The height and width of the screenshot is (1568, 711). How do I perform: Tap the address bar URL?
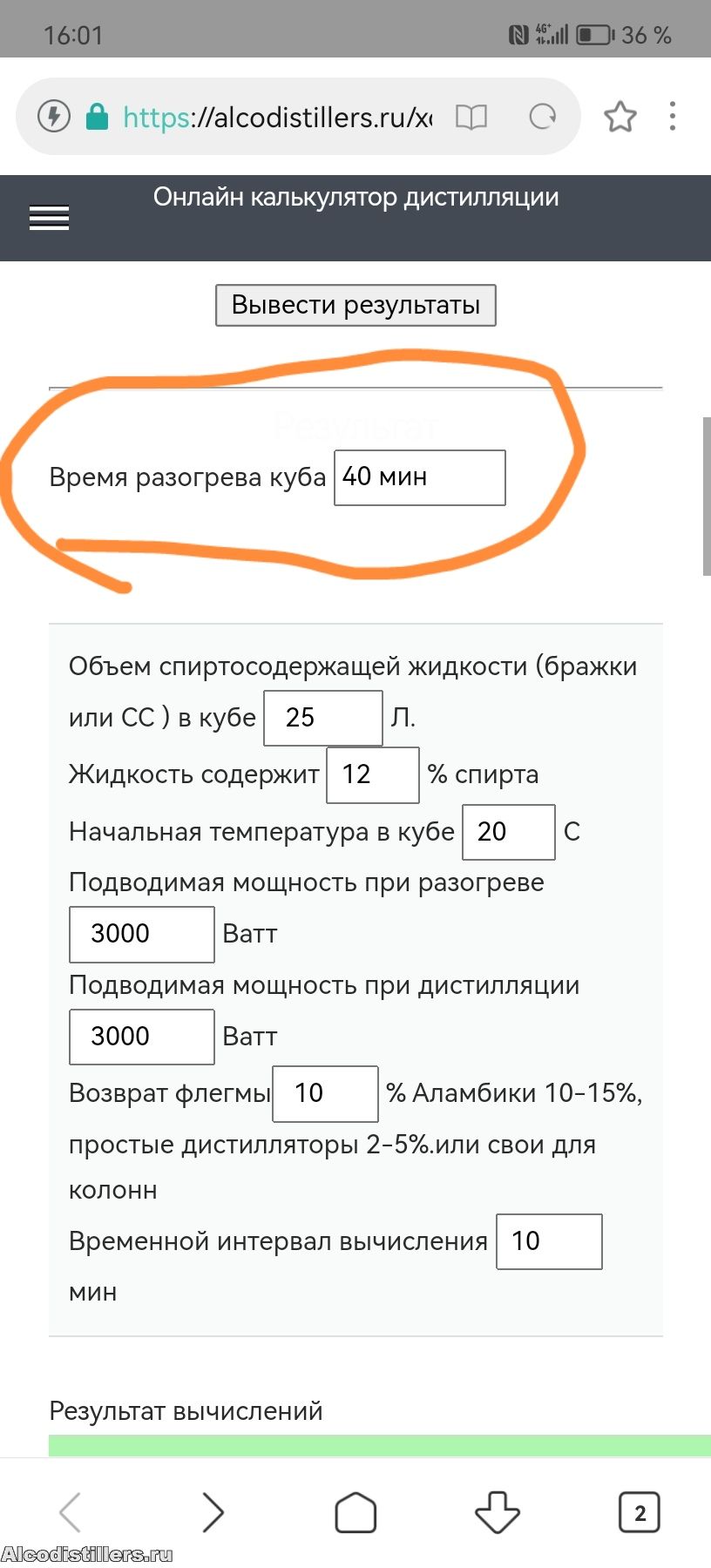[277, 117]
